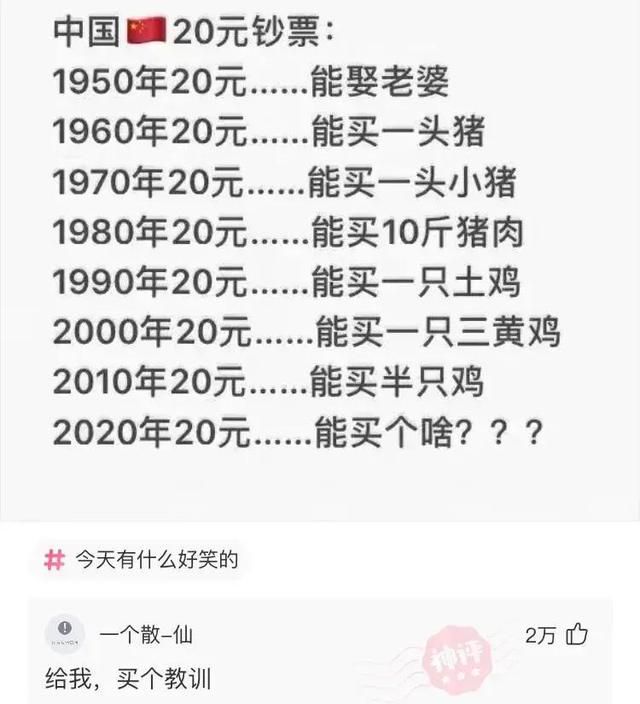Like the comment by 一个散-仙
The height and width of the screenshot is (704, 640).
(x=577, y=634)
